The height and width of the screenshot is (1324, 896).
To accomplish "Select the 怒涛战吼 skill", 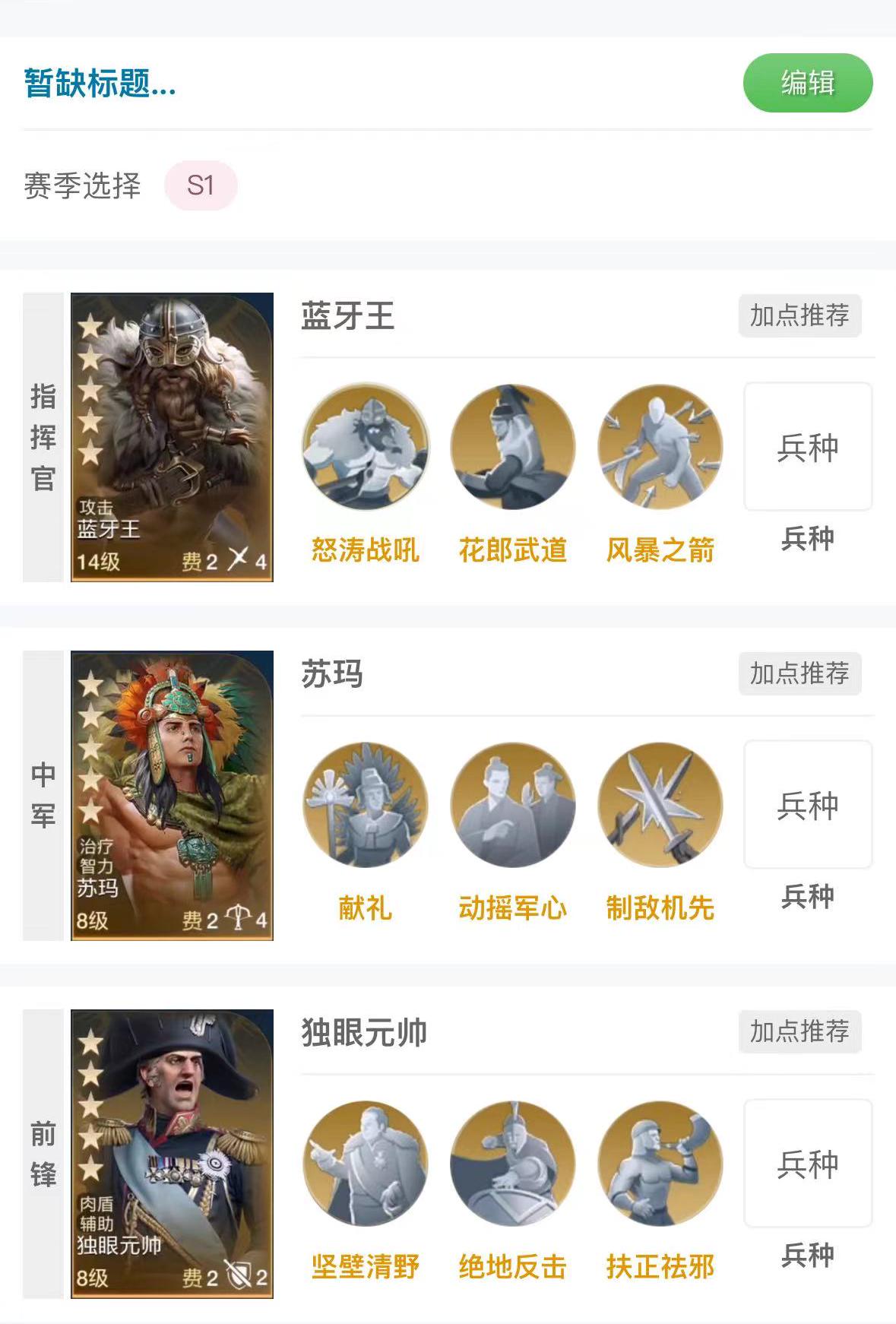I will pos(366,446).
